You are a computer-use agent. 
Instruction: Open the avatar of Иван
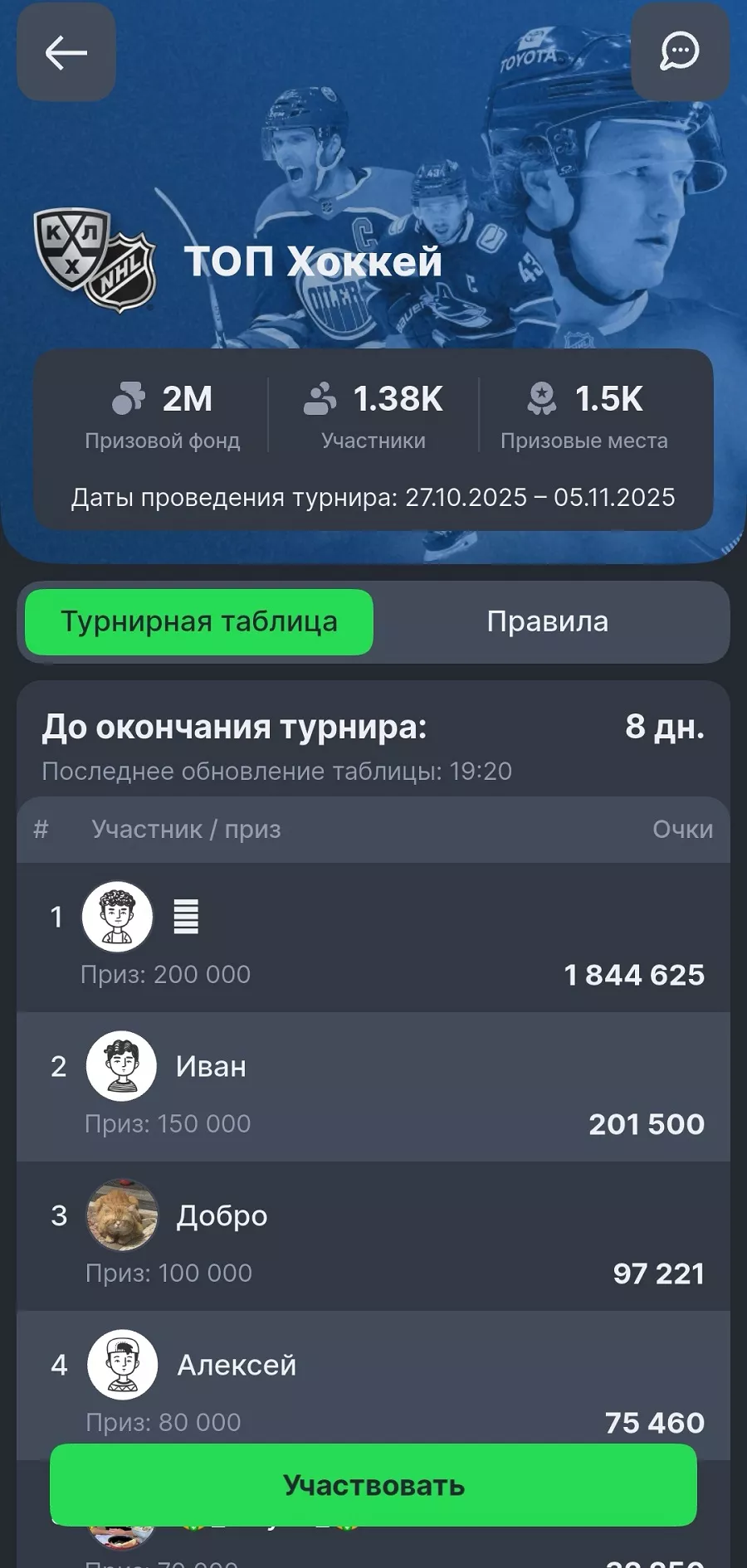(x=122, y=1067)
